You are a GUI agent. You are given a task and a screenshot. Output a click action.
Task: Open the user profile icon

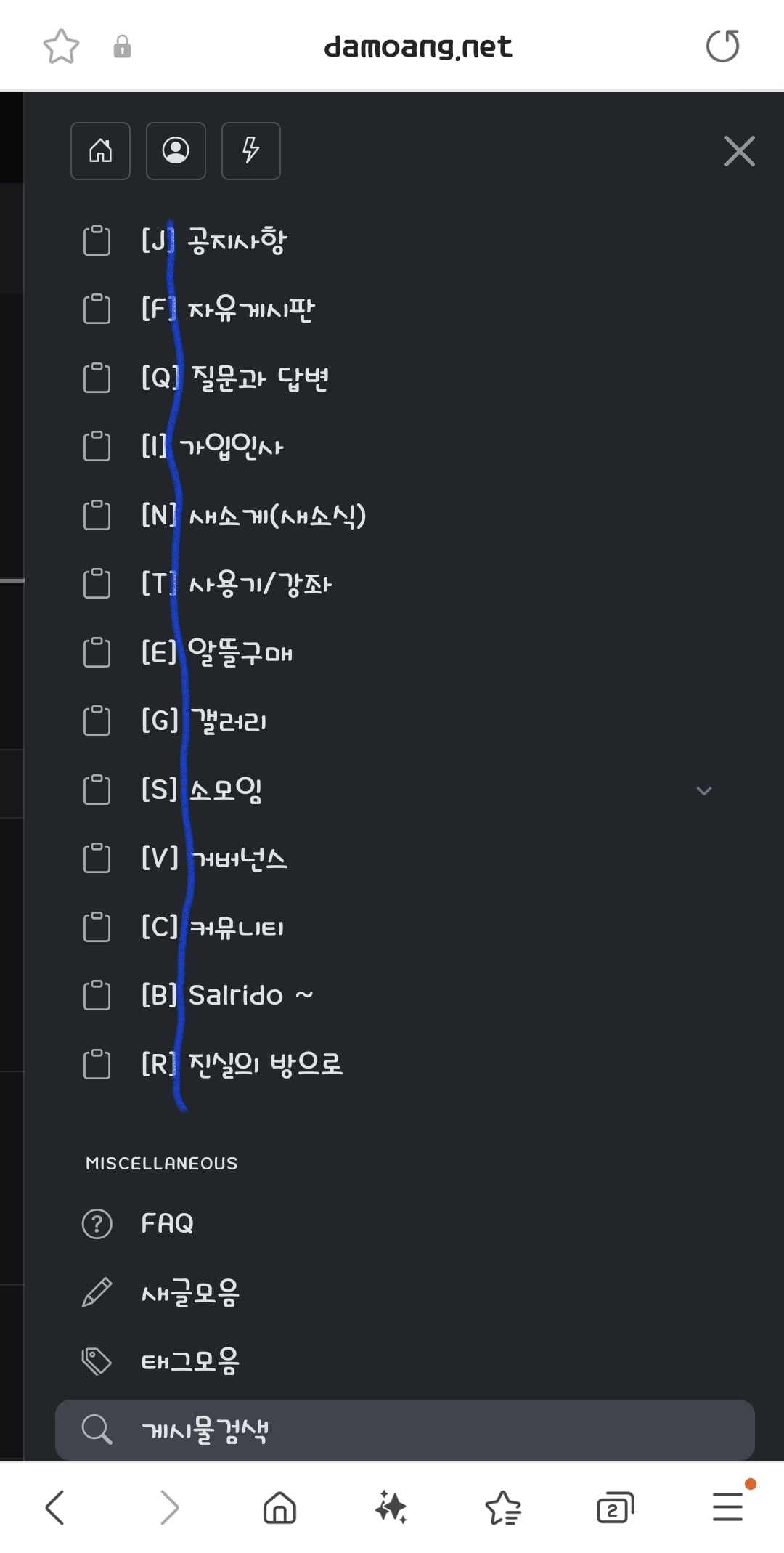click(176, 151)
